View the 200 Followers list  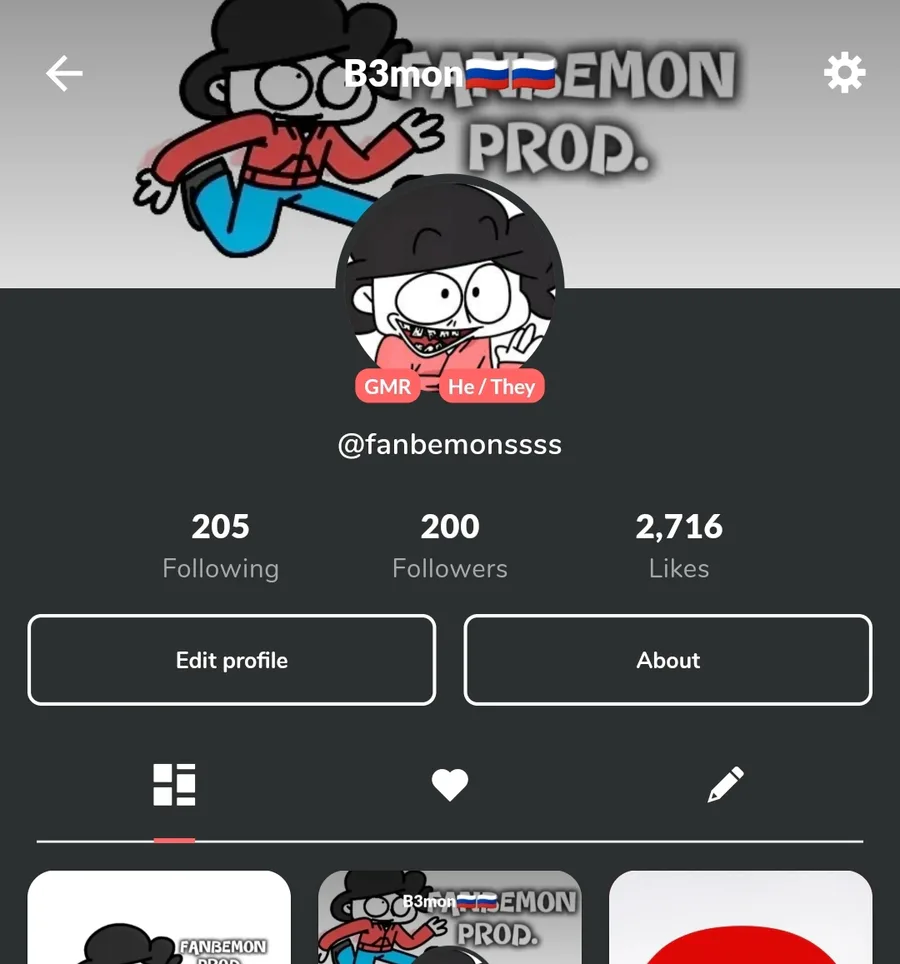(x=450, y=546)
